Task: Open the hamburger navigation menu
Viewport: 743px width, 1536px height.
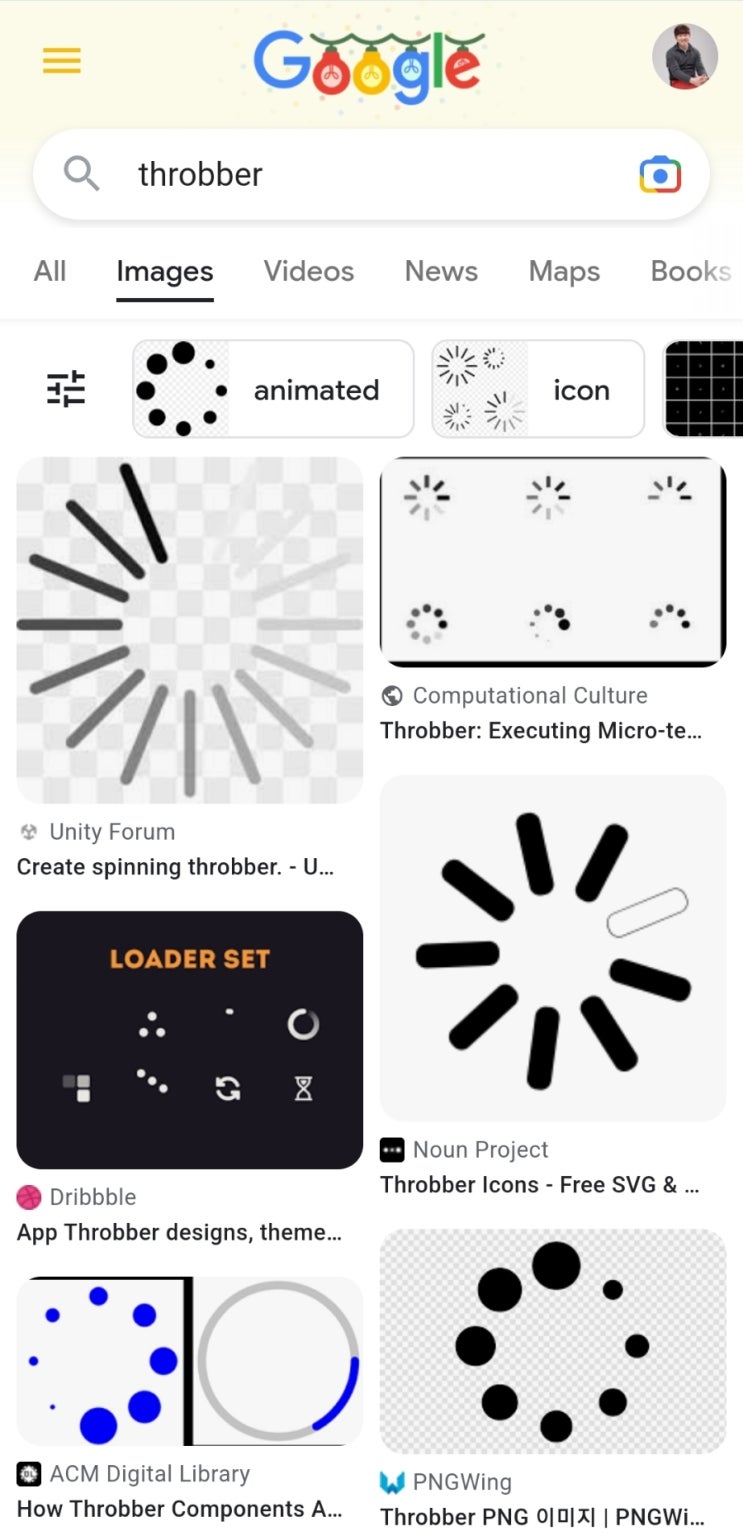Action: coord(61,61)
